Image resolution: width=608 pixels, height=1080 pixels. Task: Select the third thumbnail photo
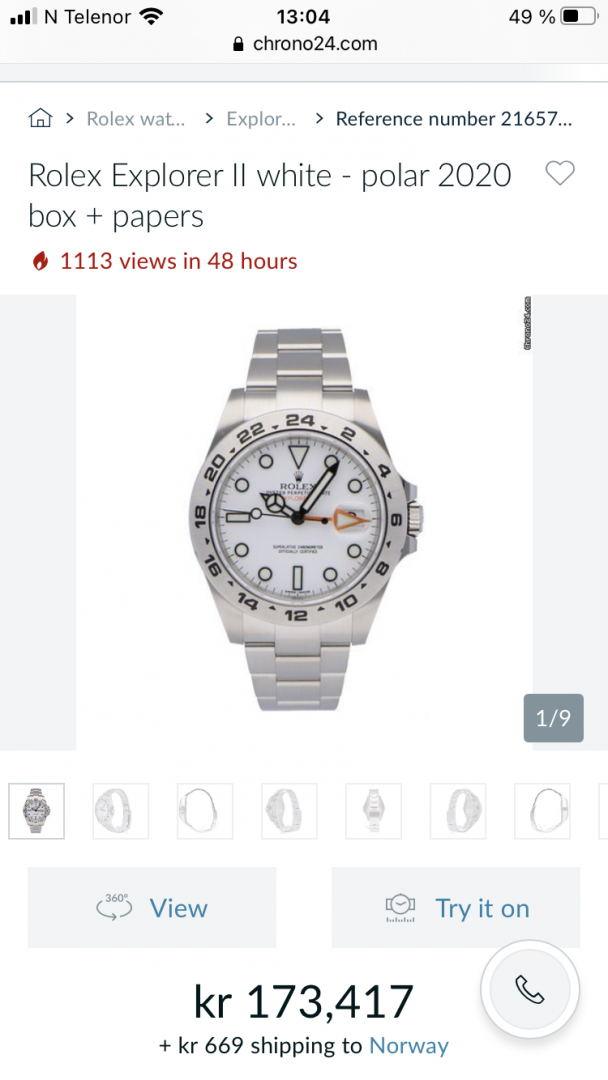205,811
